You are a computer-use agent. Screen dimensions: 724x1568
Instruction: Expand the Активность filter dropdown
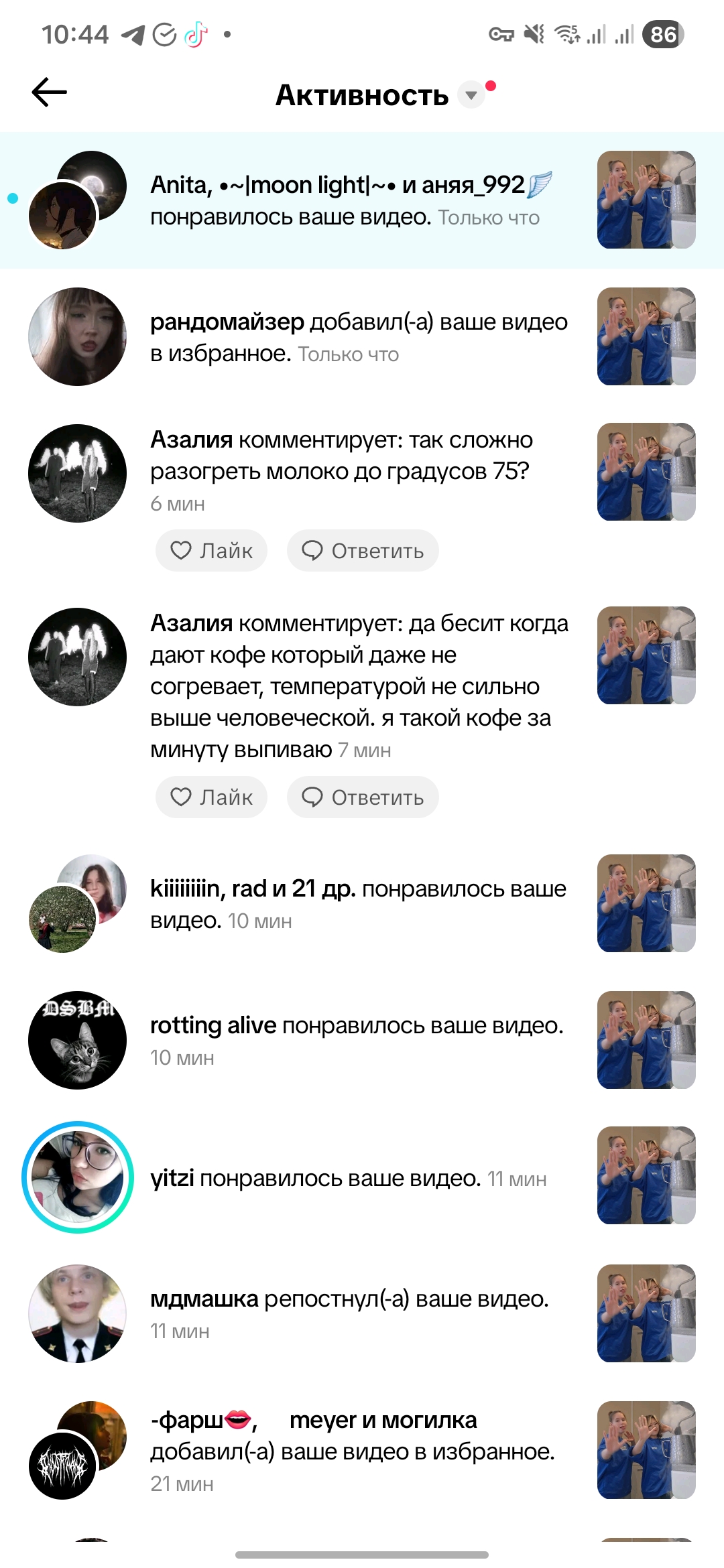pos(471,95)
